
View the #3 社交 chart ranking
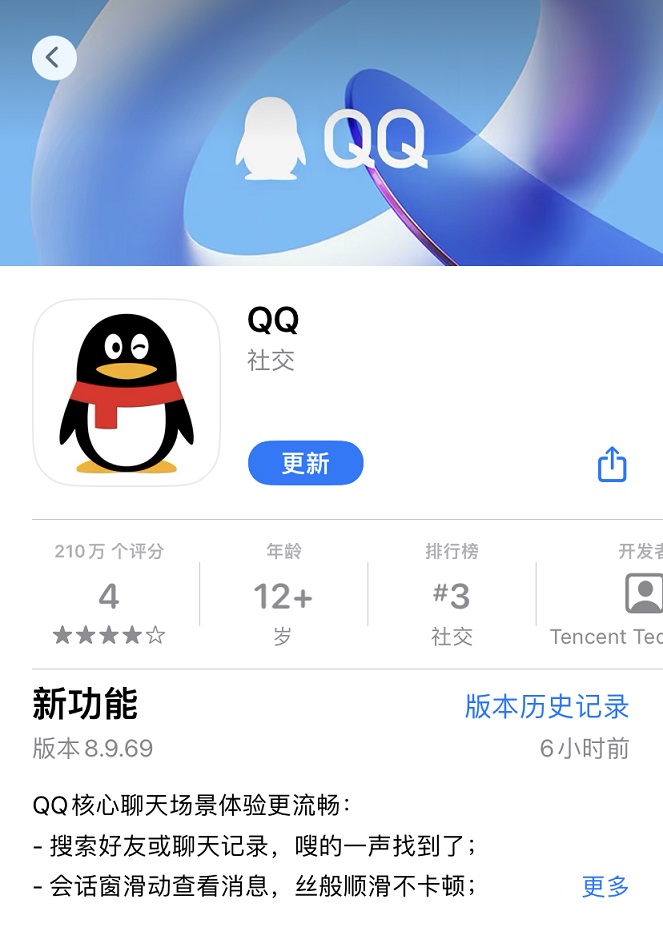point(451,594)
